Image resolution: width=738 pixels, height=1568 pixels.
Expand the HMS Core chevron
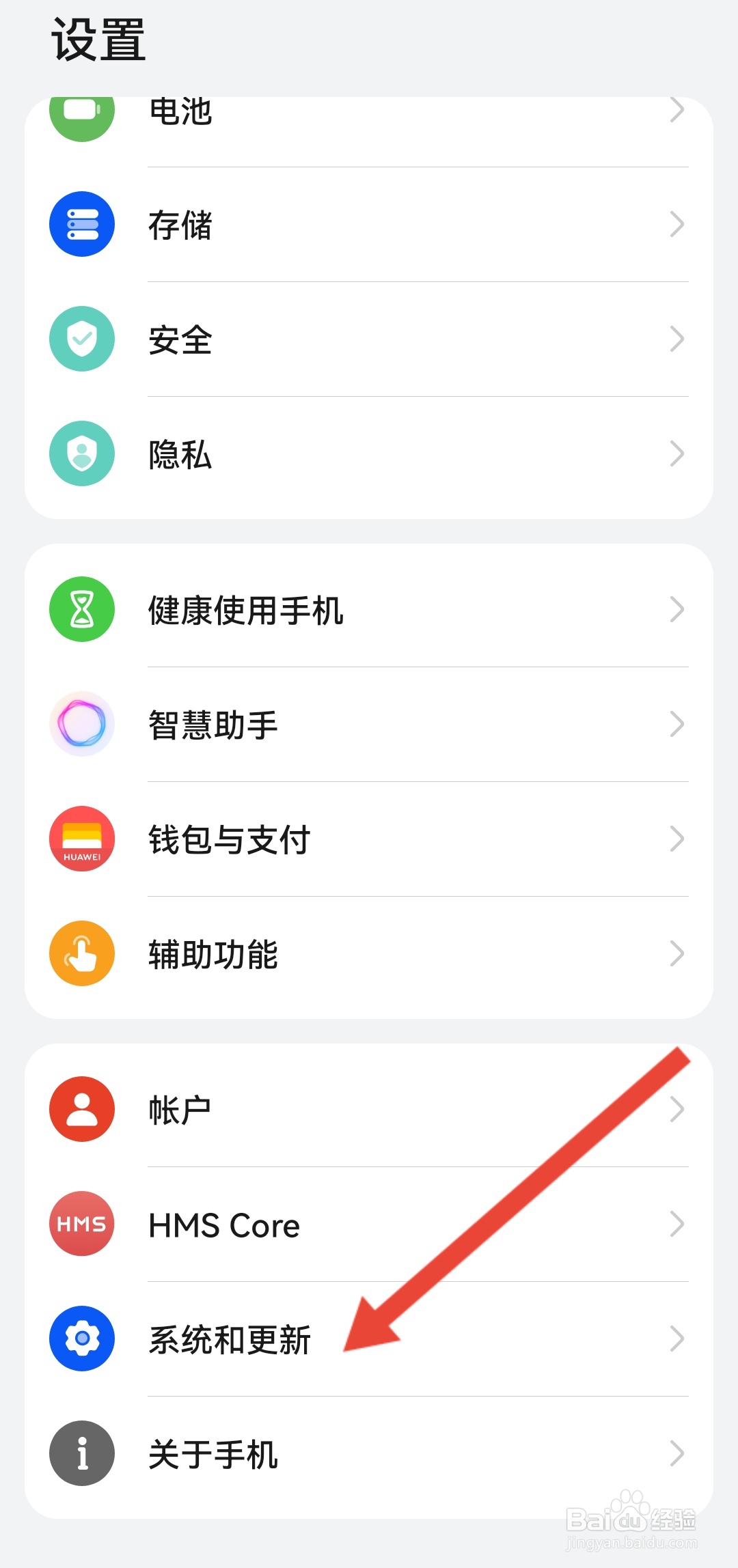click(676, 1224)
